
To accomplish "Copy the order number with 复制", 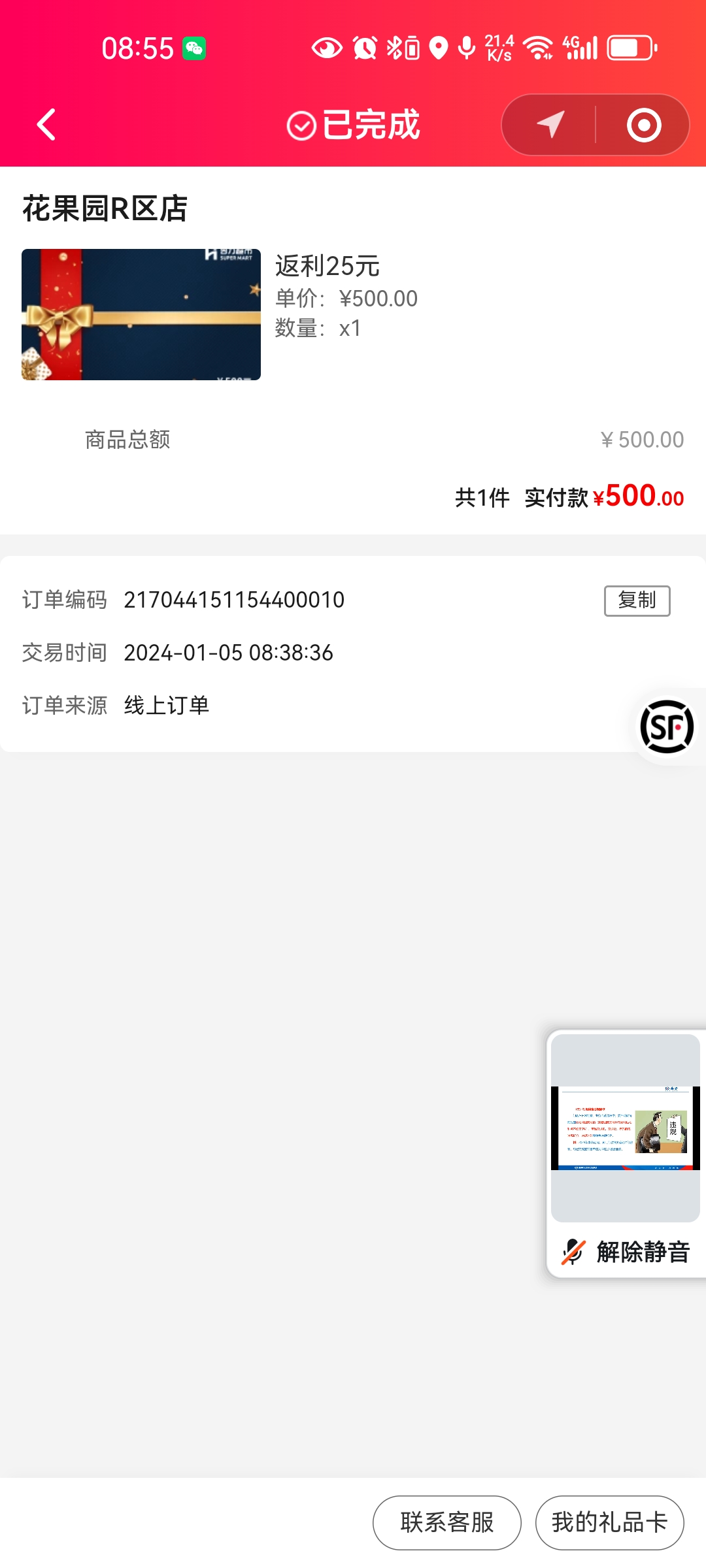I will 637,600.
